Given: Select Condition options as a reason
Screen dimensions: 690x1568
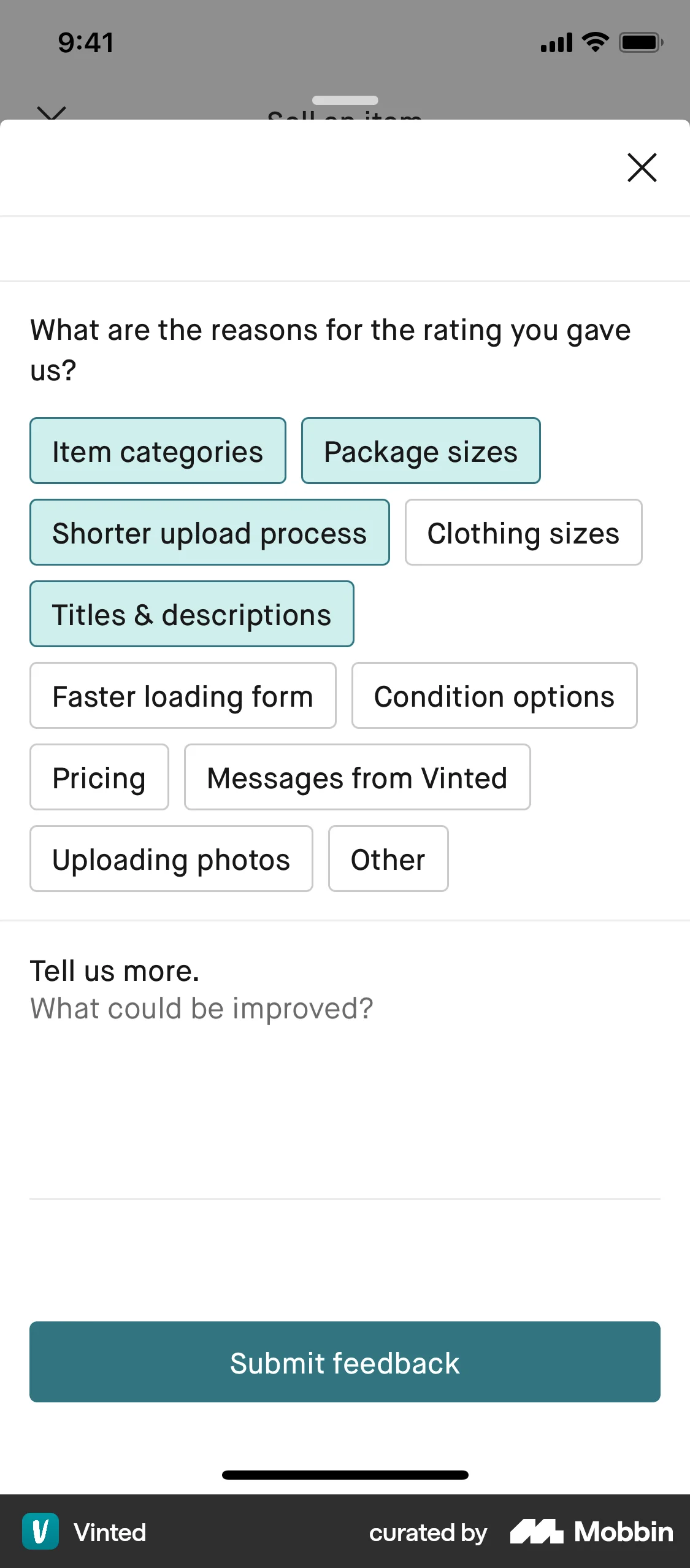Looking at the screenshot, I should [x=494, y=696].
